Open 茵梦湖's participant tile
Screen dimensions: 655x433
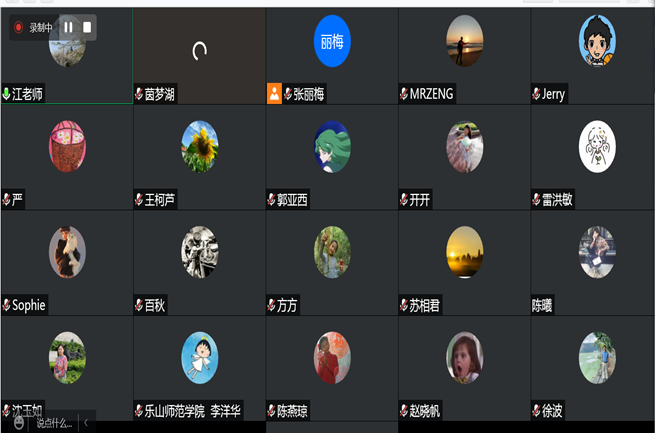coord(199,50)
